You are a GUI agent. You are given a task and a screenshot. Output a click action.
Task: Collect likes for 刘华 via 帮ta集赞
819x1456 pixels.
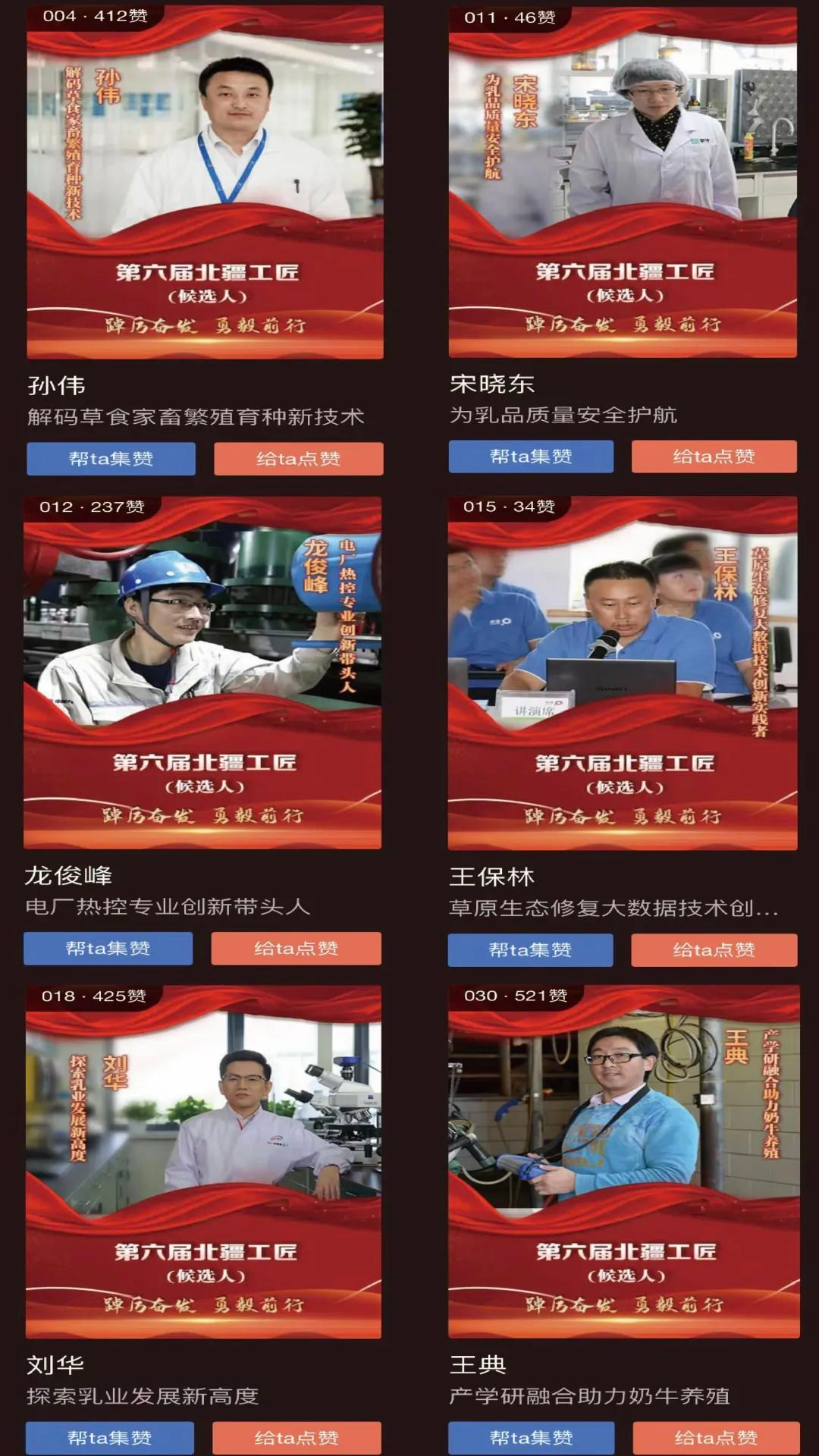pyautogui.click(x=109, y=1438)
